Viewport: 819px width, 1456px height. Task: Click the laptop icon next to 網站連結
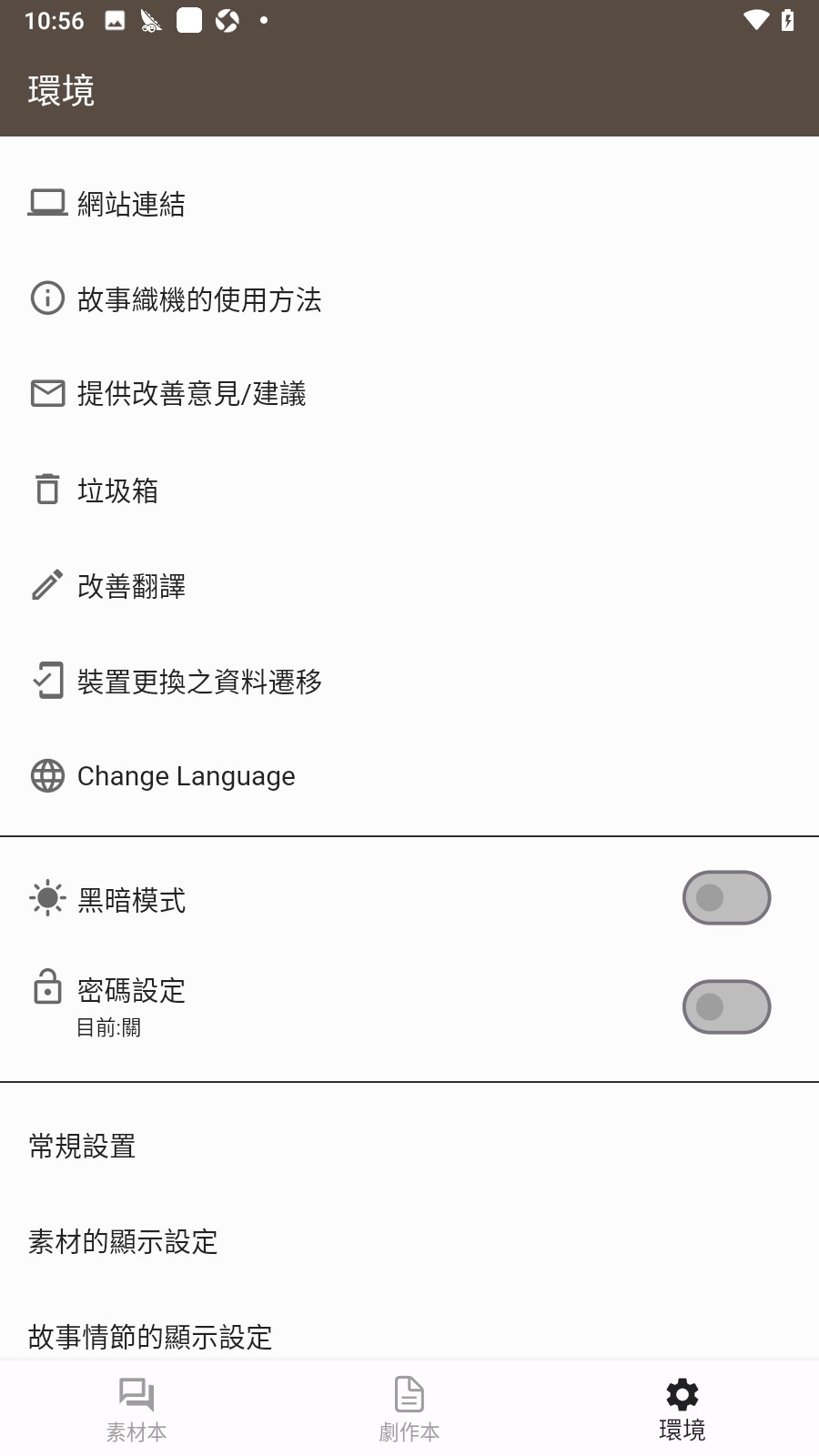click(46, 205)
